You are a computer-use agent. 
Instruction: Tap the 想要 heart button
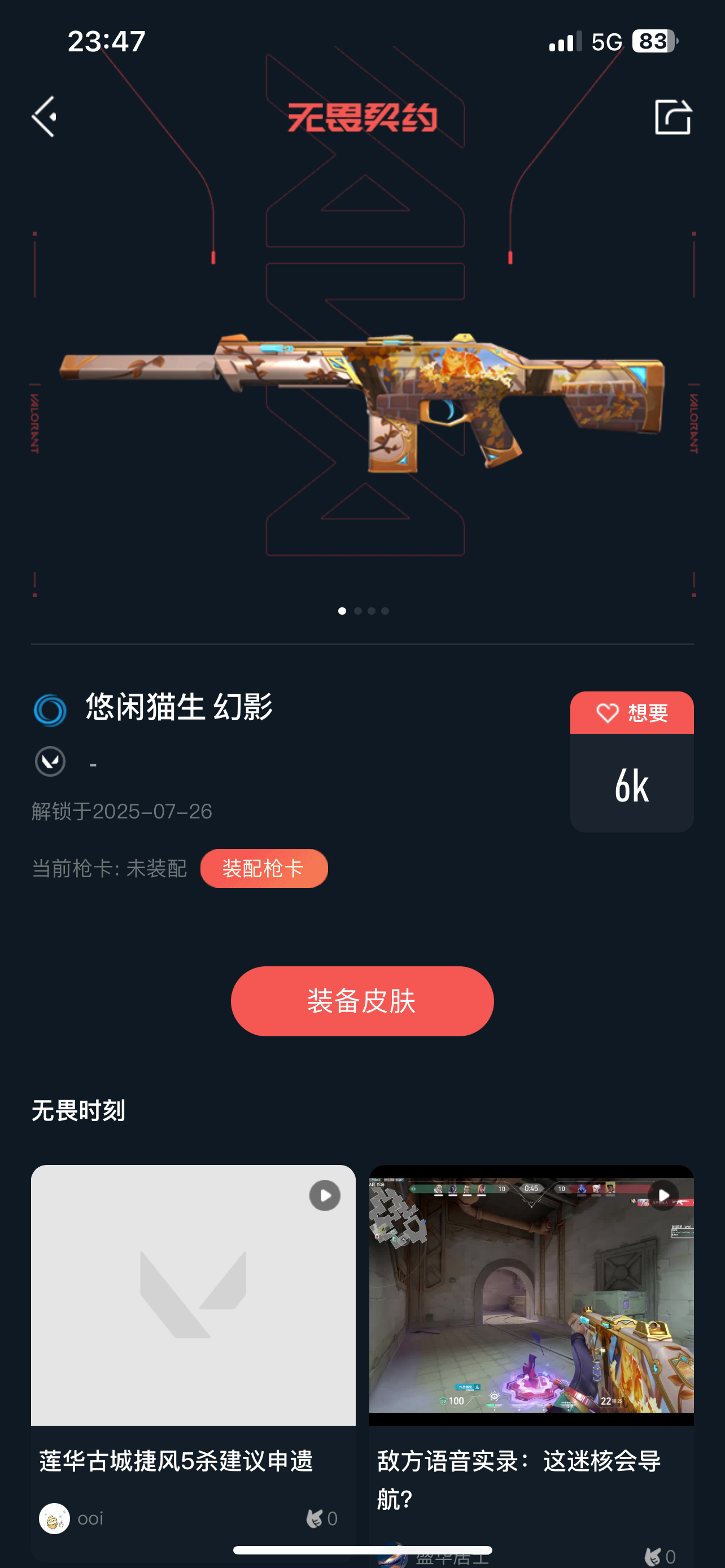click(x=631, y=713)
